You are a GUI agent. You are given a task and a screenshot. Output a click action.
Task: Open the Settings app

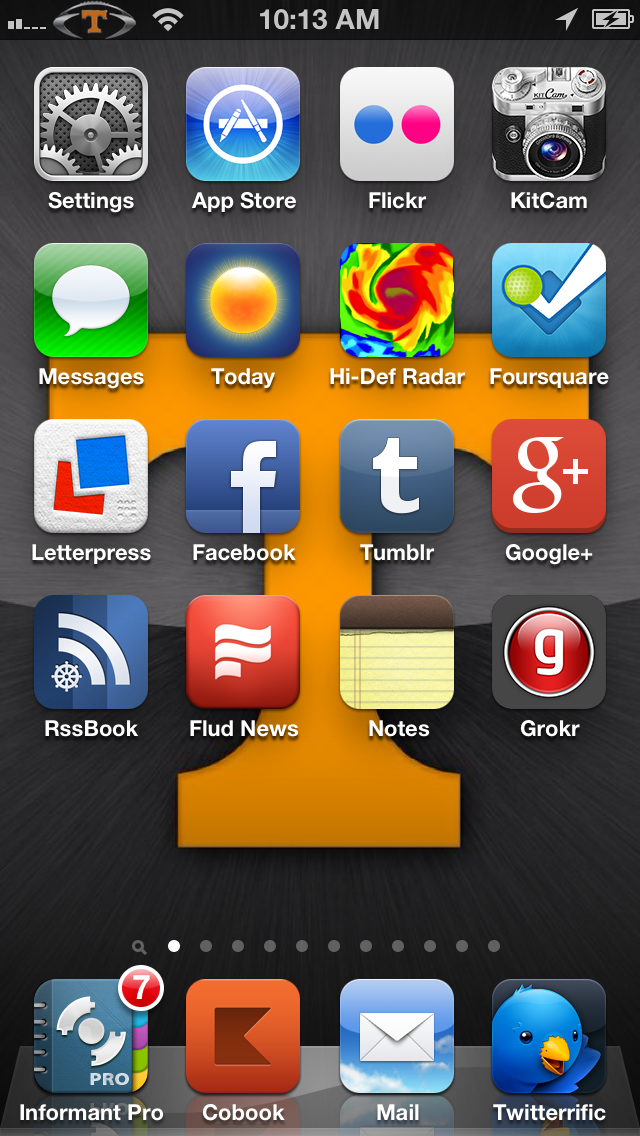tap(91, 124)
